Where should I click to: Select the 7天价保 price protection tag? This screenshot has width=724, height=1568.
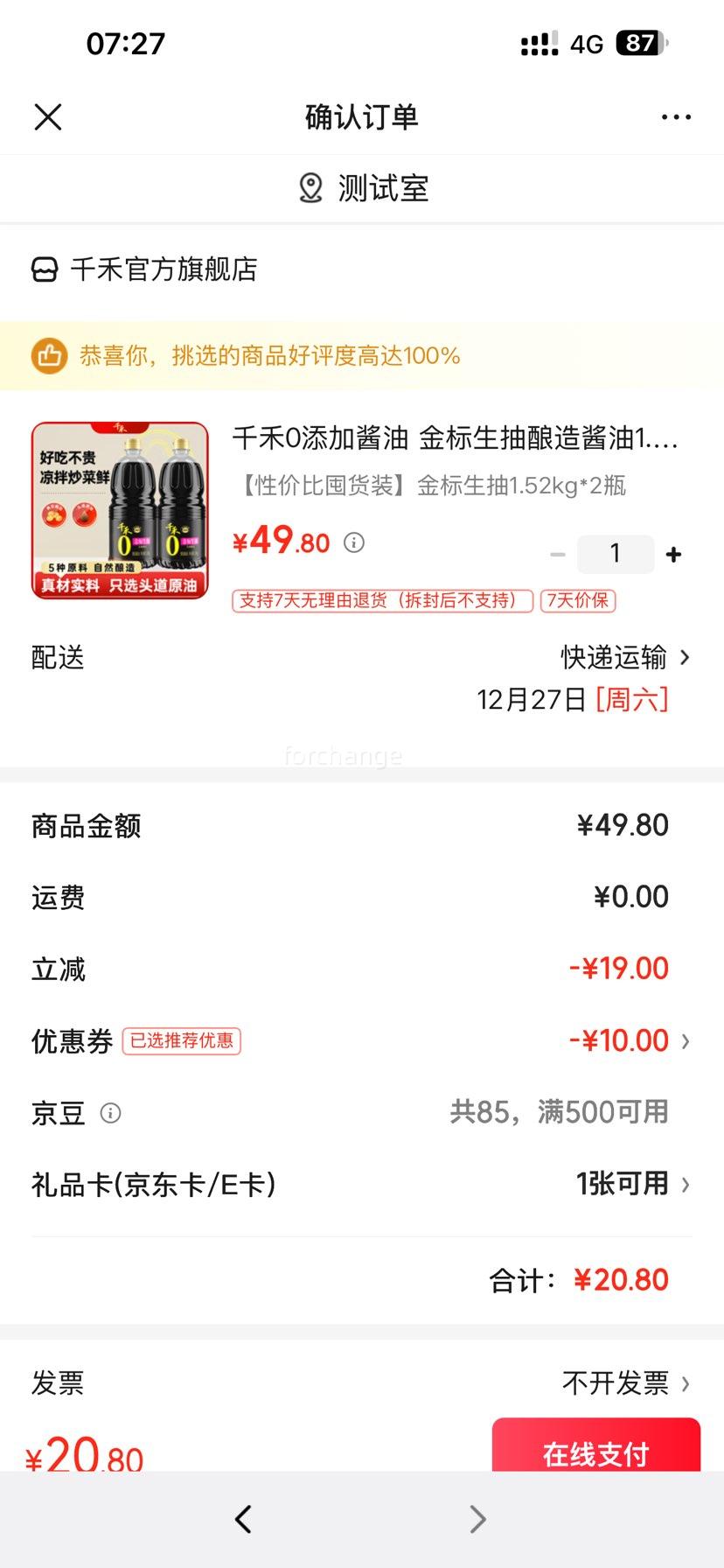578,601
